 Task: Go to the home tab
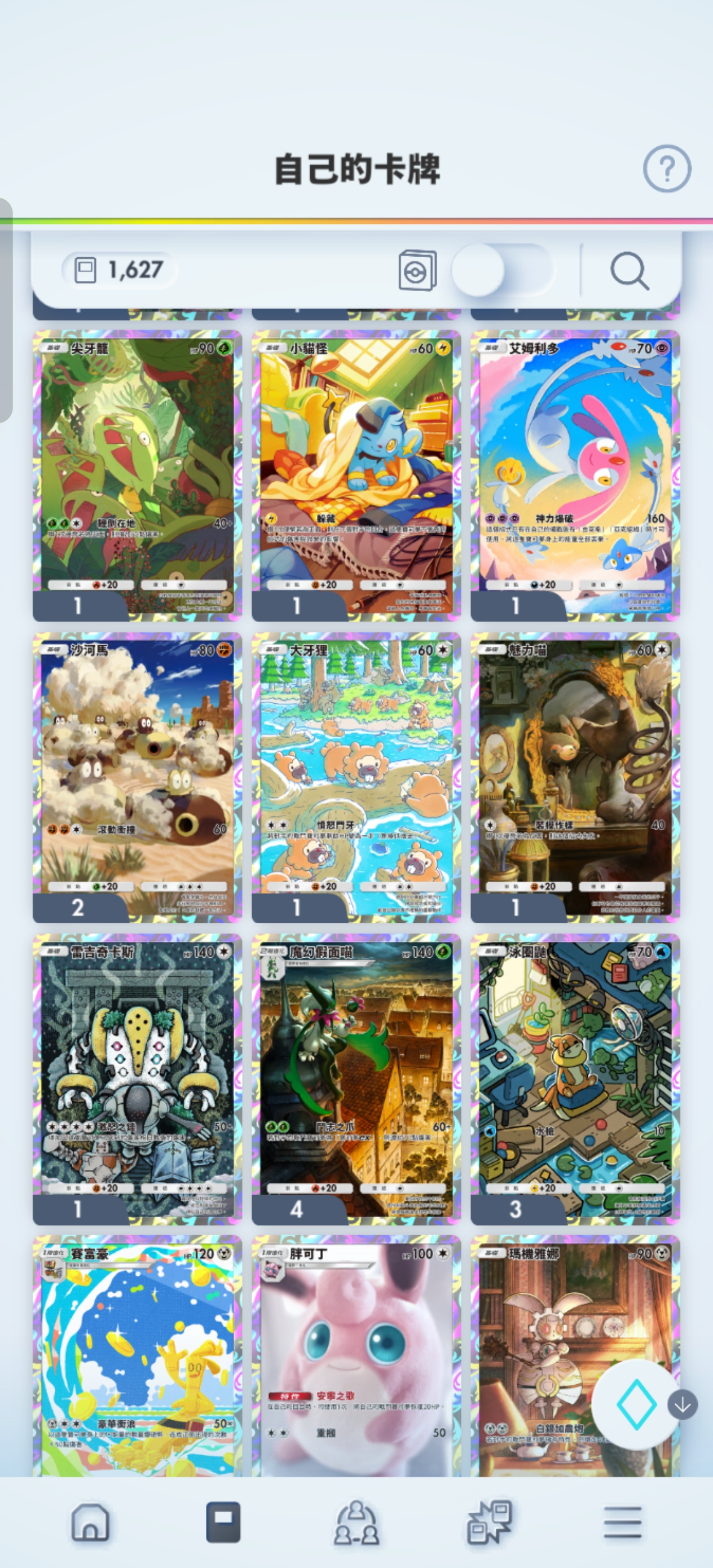(91, 1522)
